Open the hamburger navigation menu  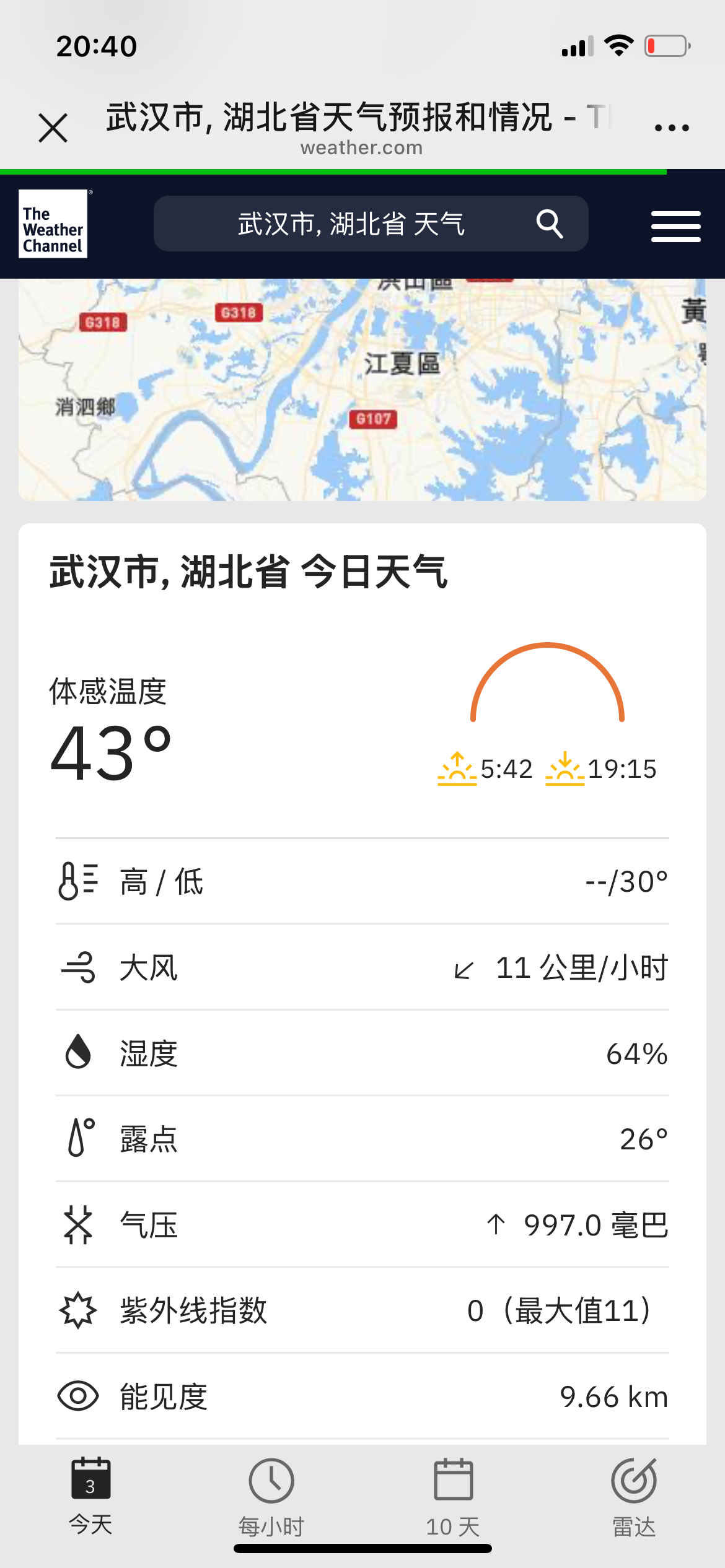[675, 226]
